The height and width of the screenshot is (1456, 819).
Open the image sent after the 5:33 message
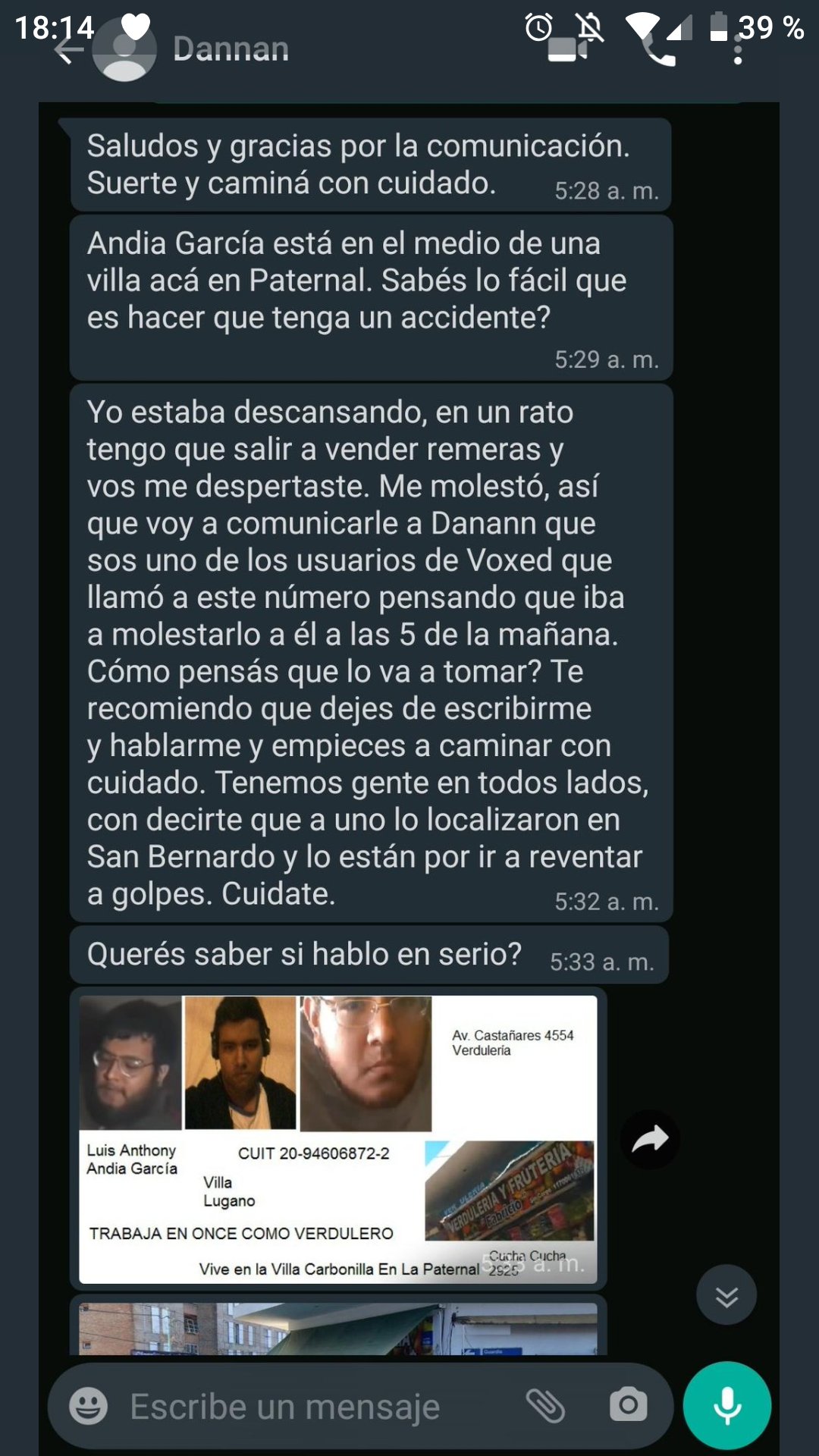(338, 1139)
